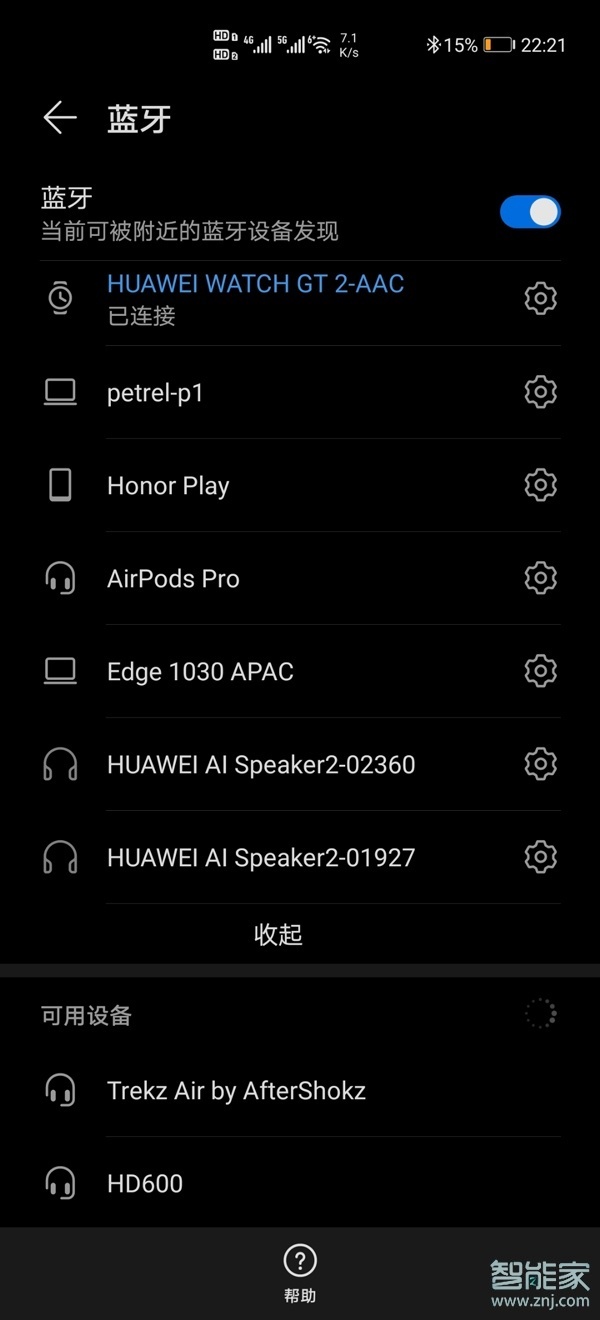Screen dimensions: 600x1320
Task: Open settings gear for HUAWEI WATCH GT 2-AAC
Action: tap(540, 299)
